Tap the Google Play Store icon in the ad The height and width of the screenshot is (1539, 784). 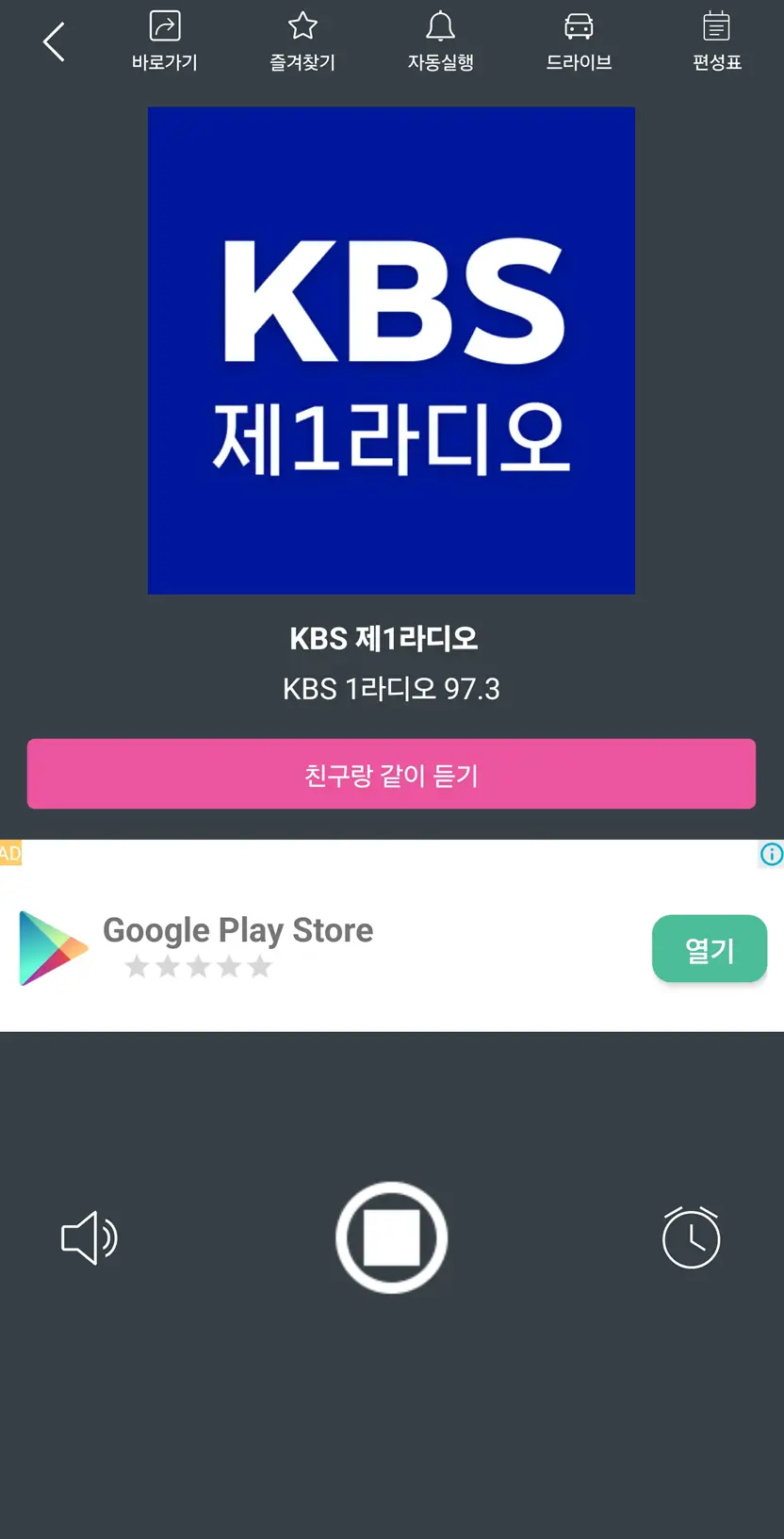[51, 949]
